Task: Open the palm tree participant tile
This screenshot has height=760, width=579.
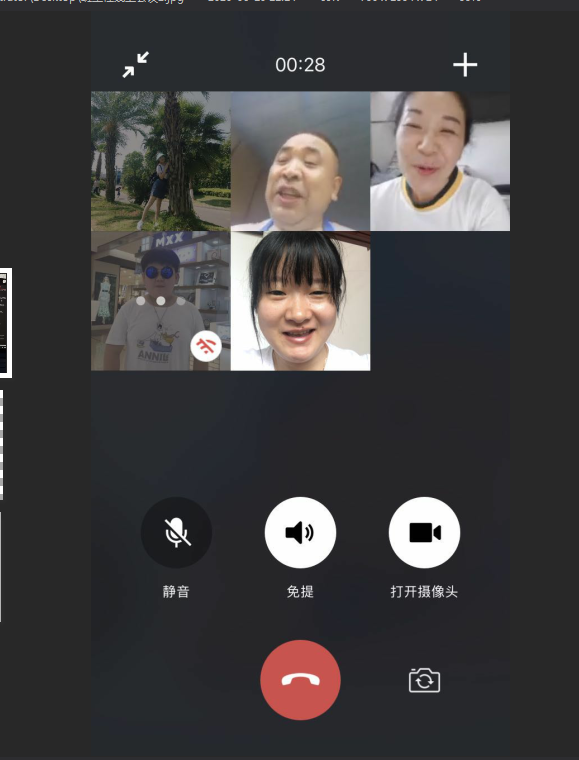Action: [x=161, y=161]
